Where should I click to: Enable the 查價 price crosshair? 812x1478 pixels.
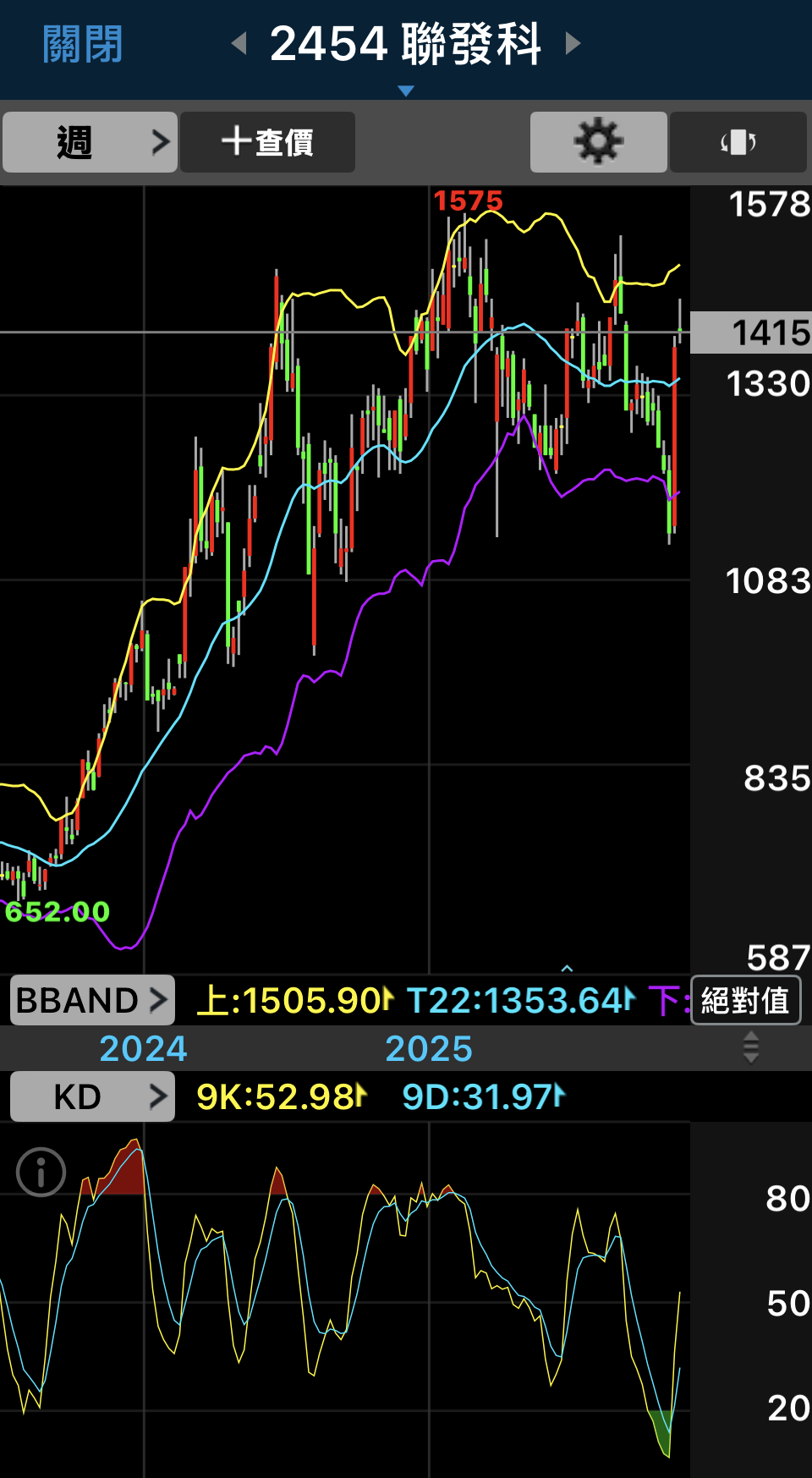click(267, 142)
